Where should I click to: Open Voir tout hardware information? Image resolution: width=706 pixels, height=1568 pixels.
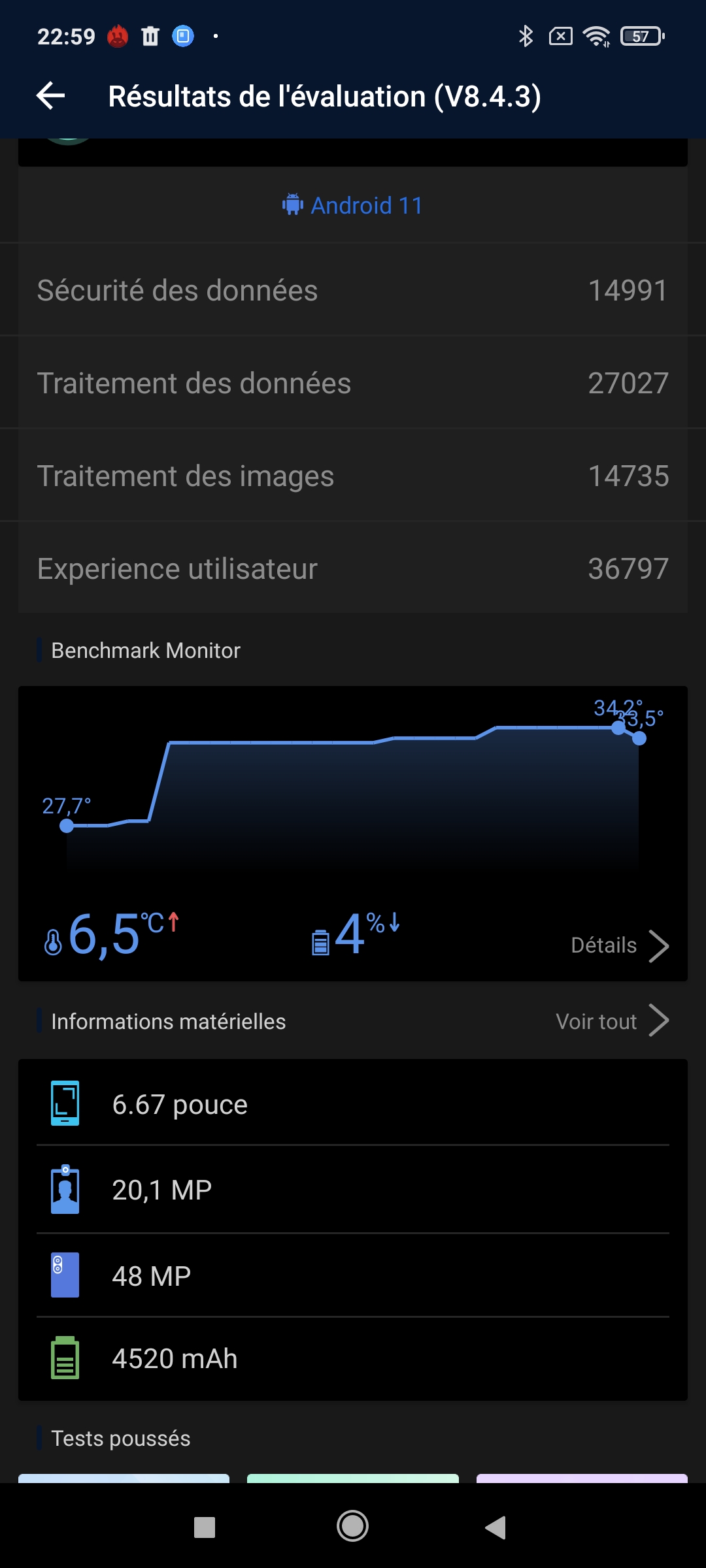point(612,1021)
